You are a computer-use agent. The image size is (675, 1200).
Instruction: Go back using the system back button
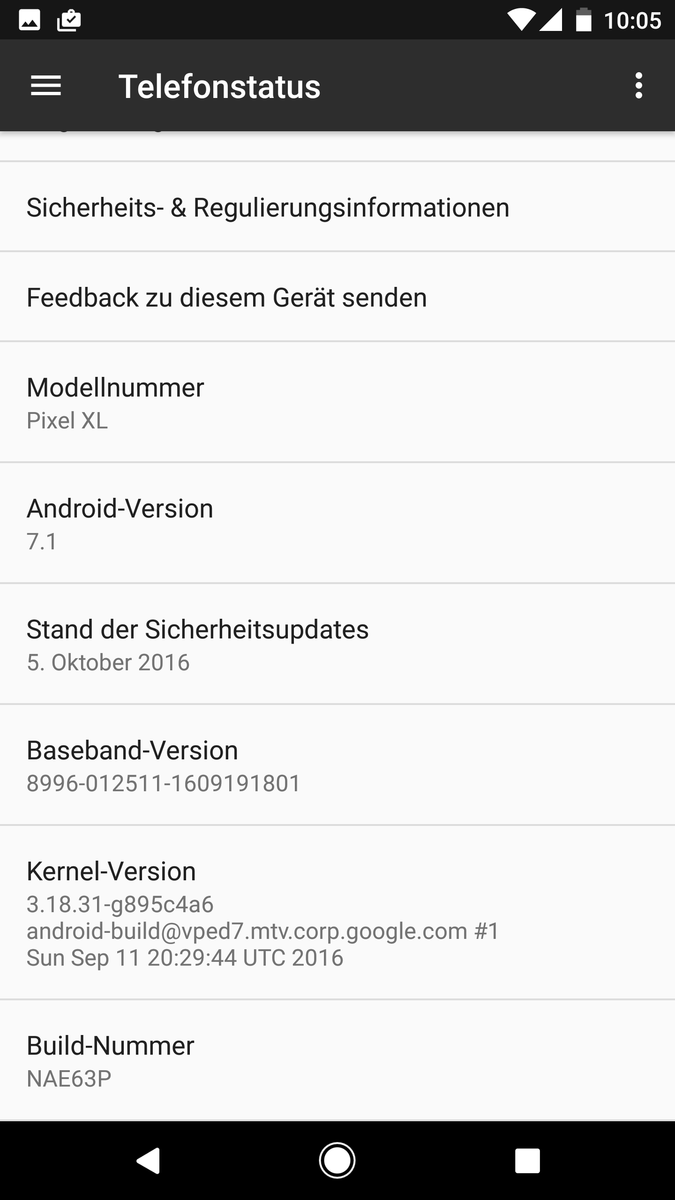(148, 1160)
